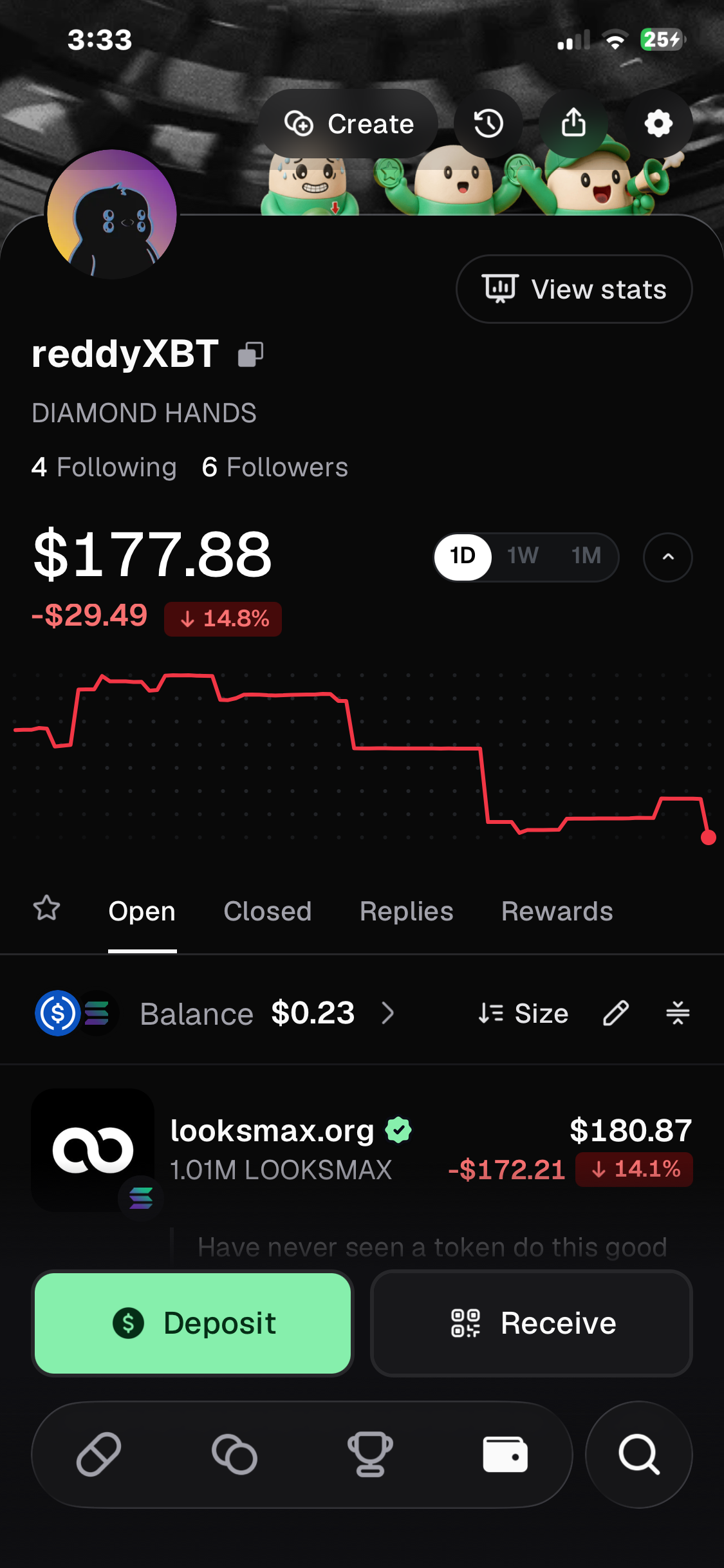View the 4 Following list
Viewport: 724px width, 1568px height.
[104, 467]
